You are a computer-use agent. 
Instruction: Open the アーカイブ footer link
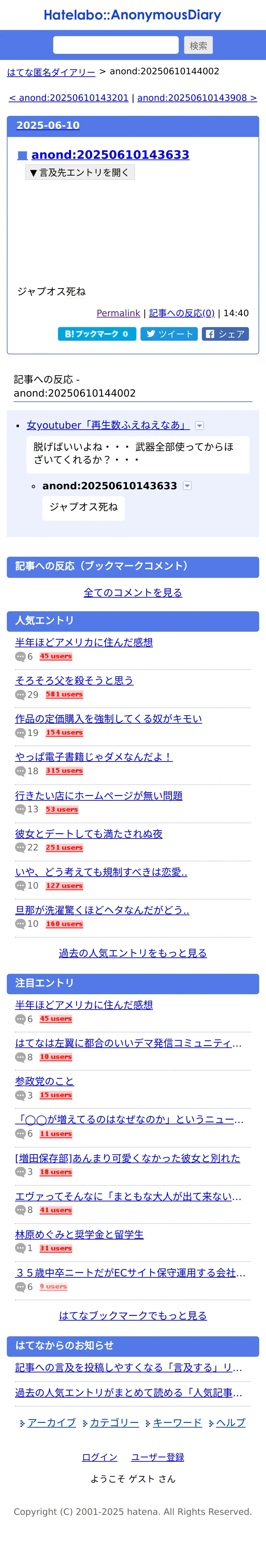click(x=51, y=1423)
